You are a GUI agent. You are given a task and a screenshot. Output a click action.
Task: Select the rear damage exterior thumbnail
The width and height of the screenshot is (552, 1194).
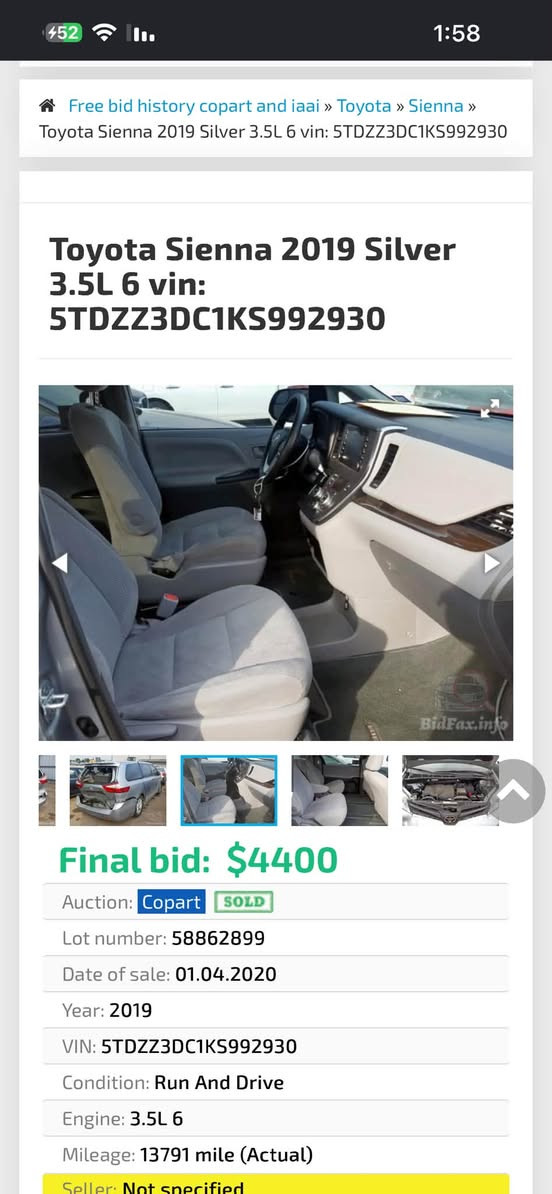point(118,790)
